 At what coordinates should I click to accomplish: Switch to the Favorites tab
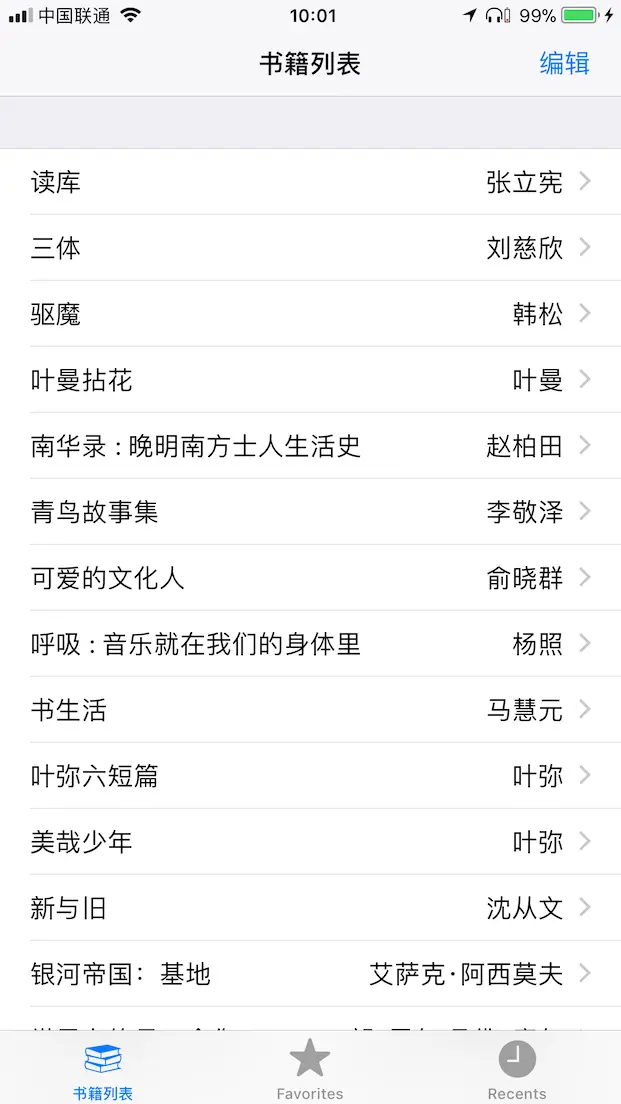310,1068
